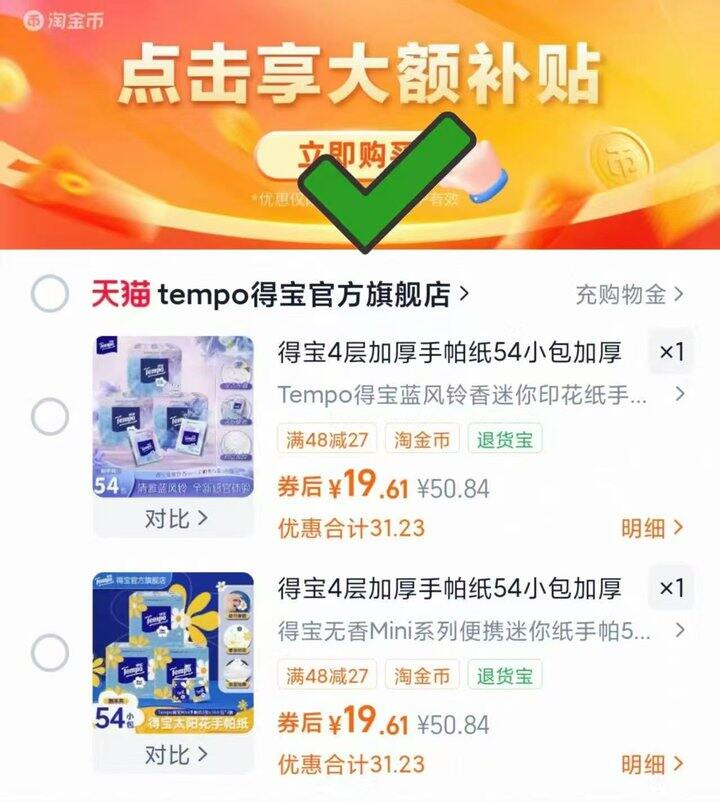
Task: Select the 得宝无香Mini系列 item
Action: [50, 655]
